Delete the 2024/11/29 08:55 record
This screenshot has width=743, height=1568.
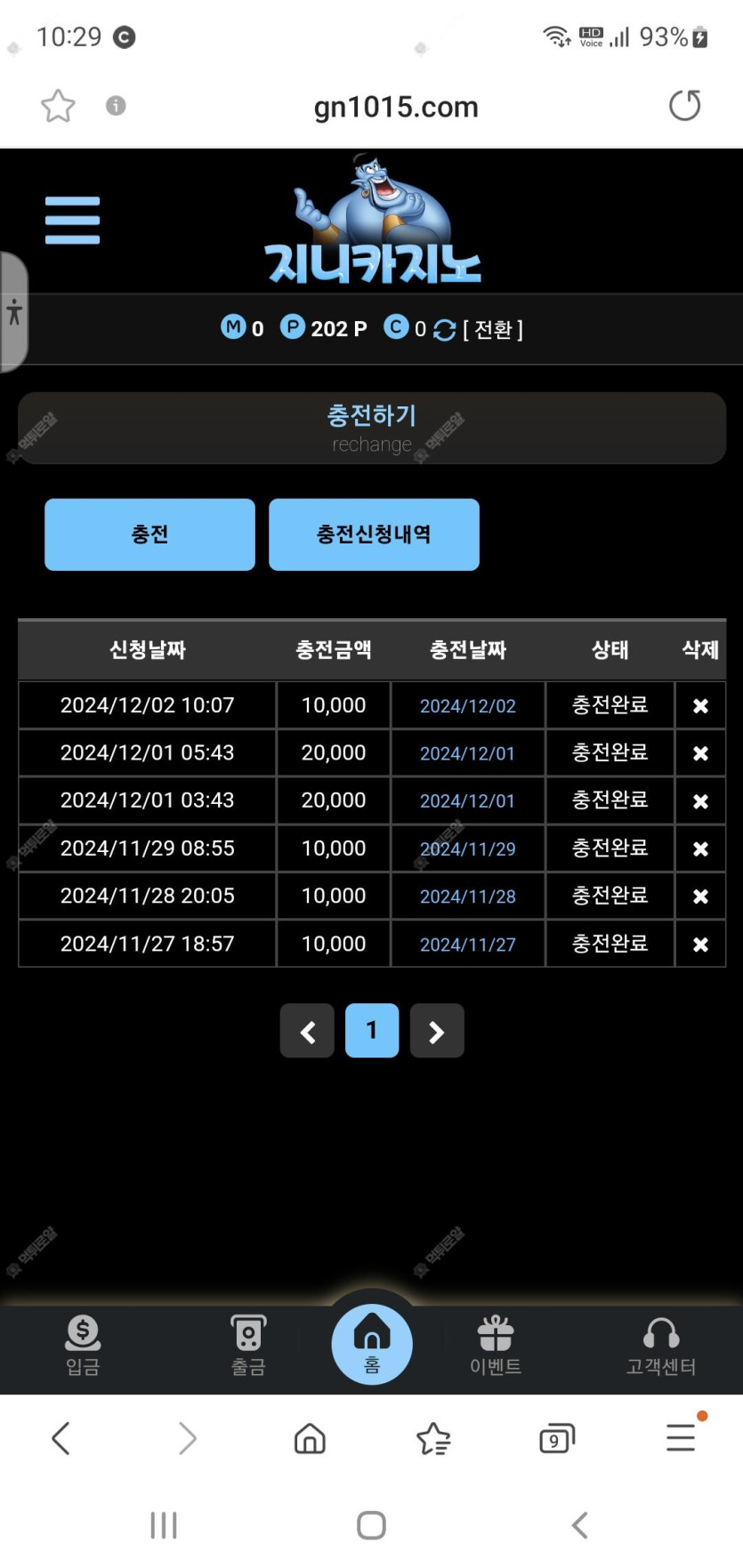(x=700, y=849)
